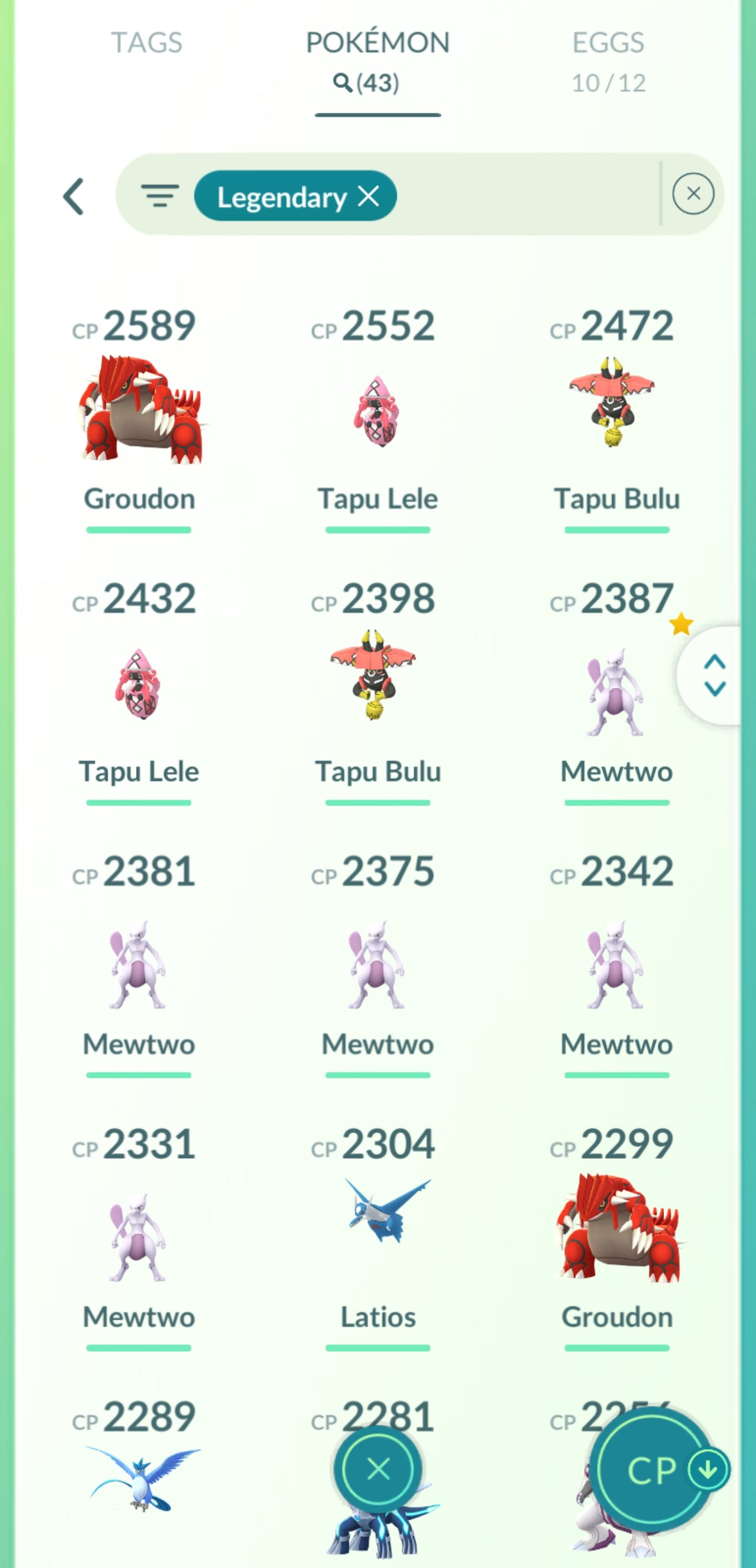This screenshot has width=756, height=1568.
Task: Close the Pokémon list with X button
Action: (379, 1469)
